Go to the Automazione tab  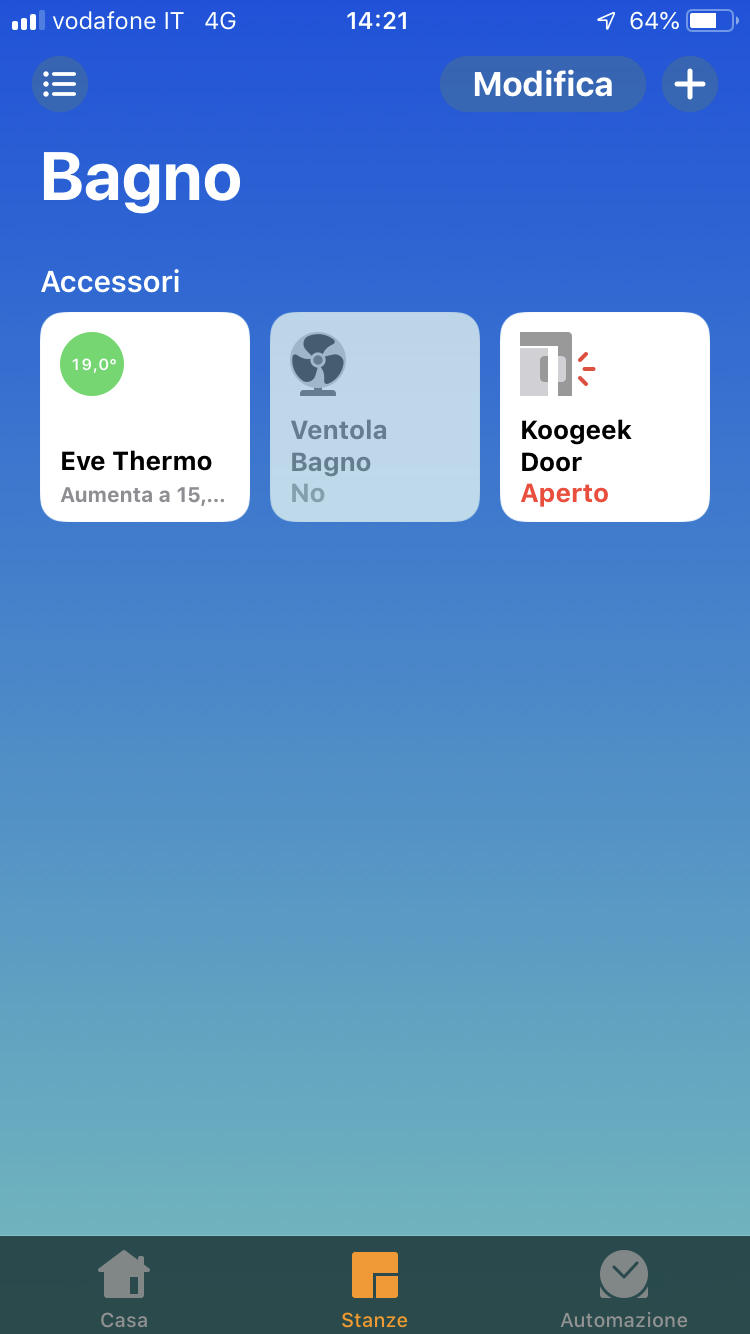click(624, 1288)
